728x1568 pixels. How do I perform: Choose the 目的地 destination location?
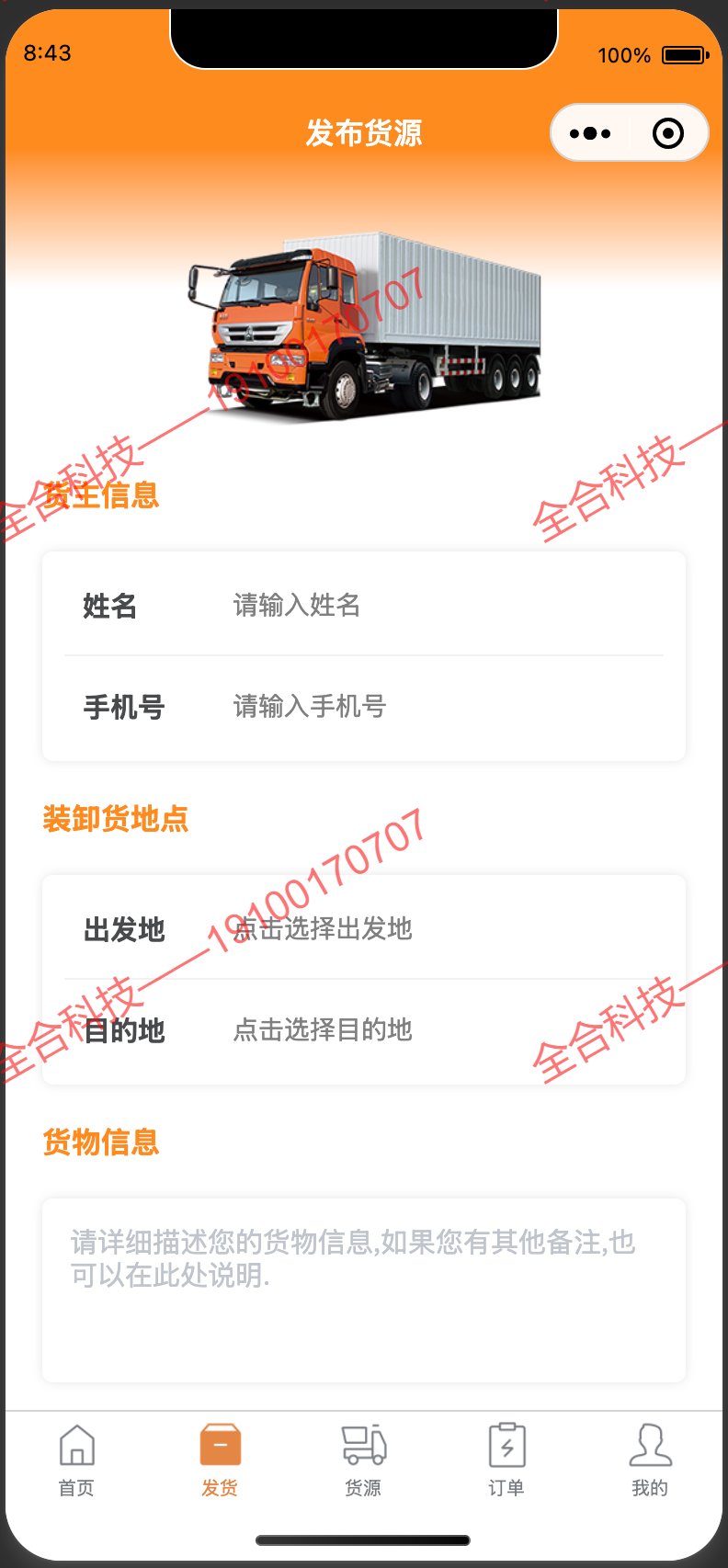[441, 1029]
